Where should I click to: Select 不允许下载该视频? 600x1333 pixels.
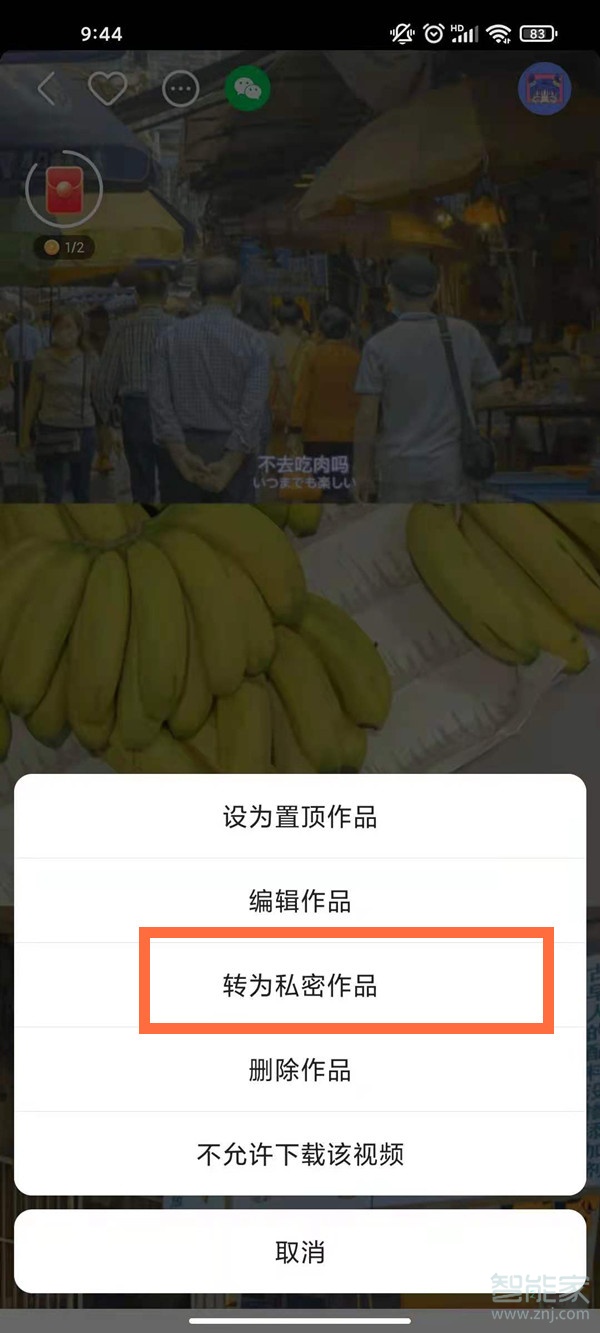(300, 1155)
